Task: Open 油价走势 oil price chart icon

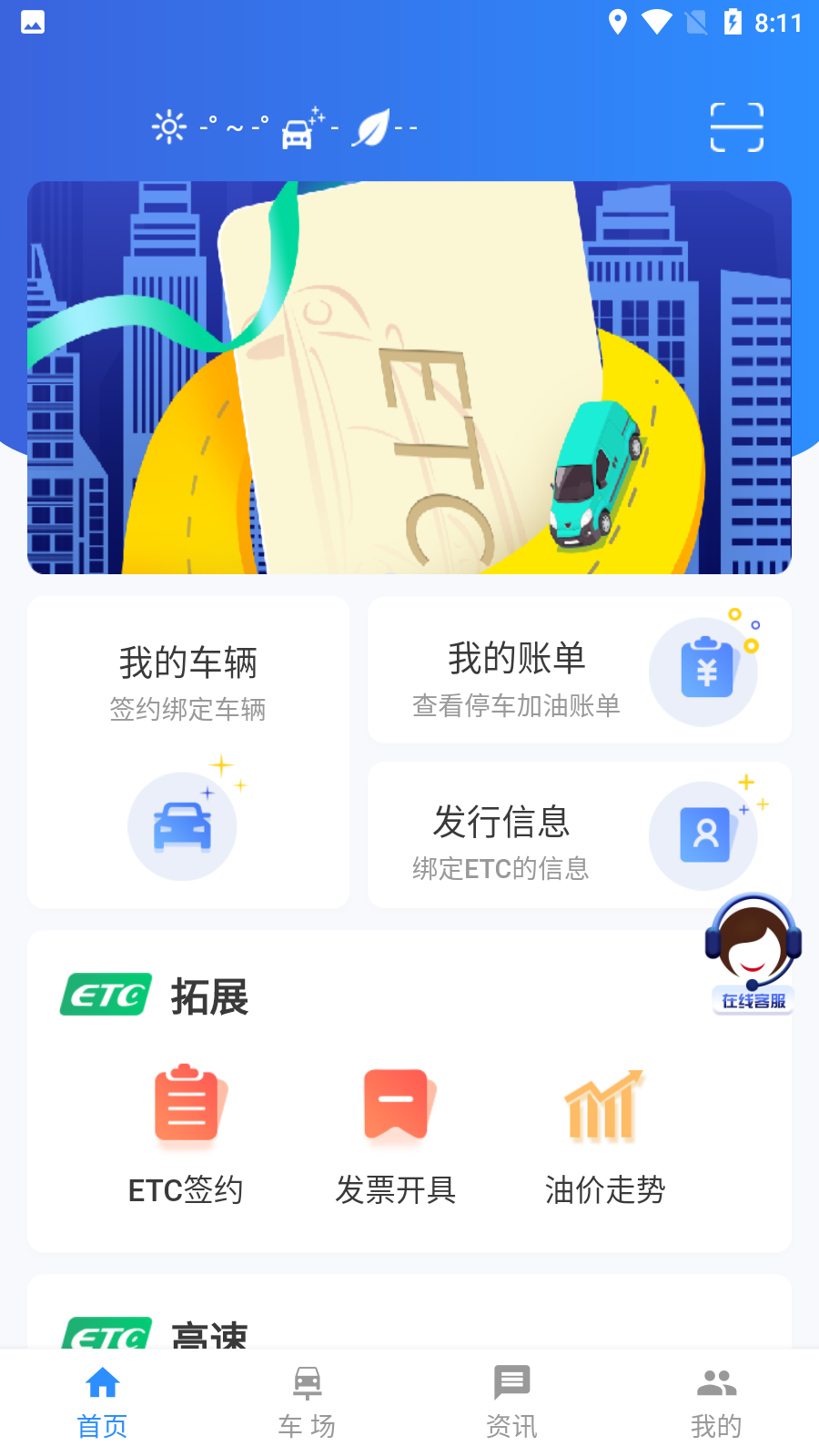Action: point(603,1104)
